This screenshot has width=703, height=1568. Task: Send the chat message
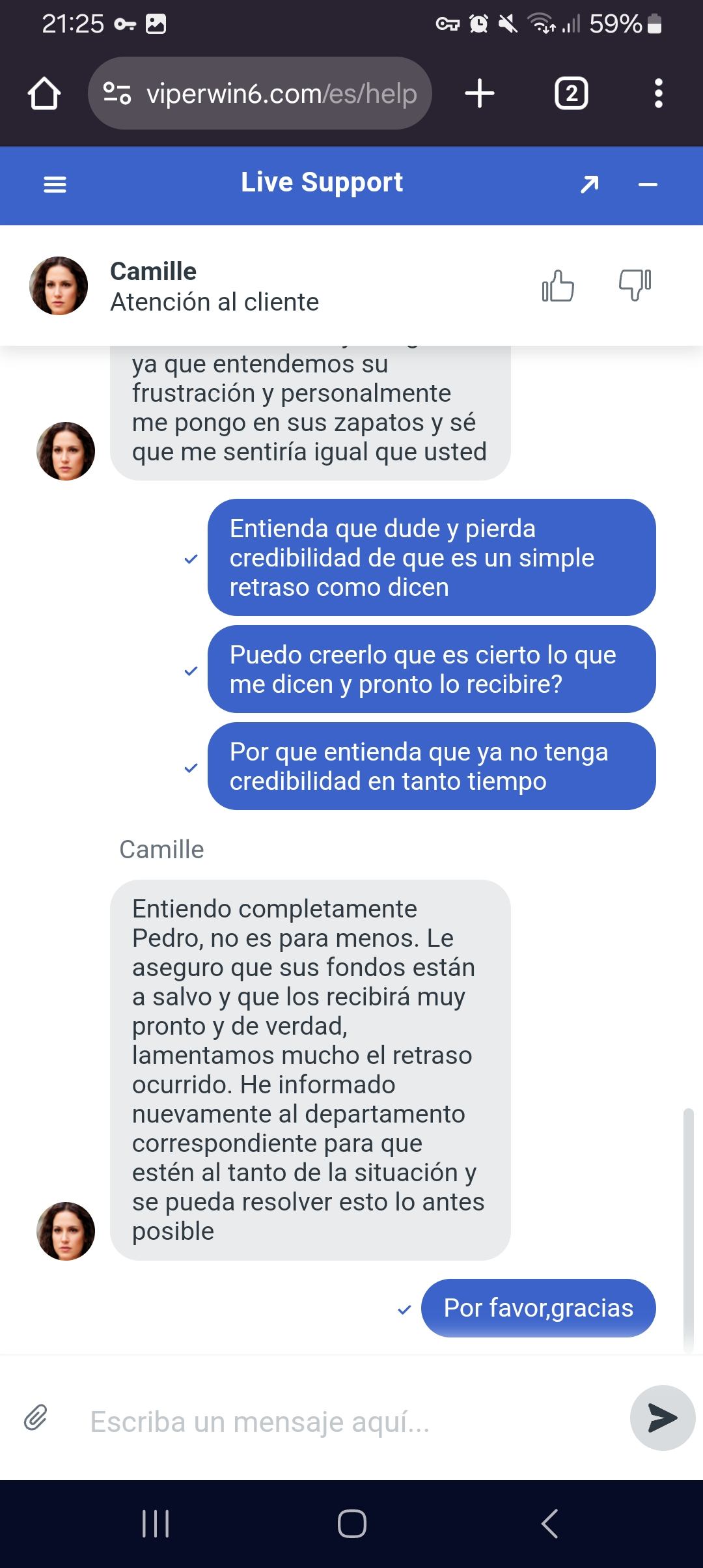[x=663, y=1418]
